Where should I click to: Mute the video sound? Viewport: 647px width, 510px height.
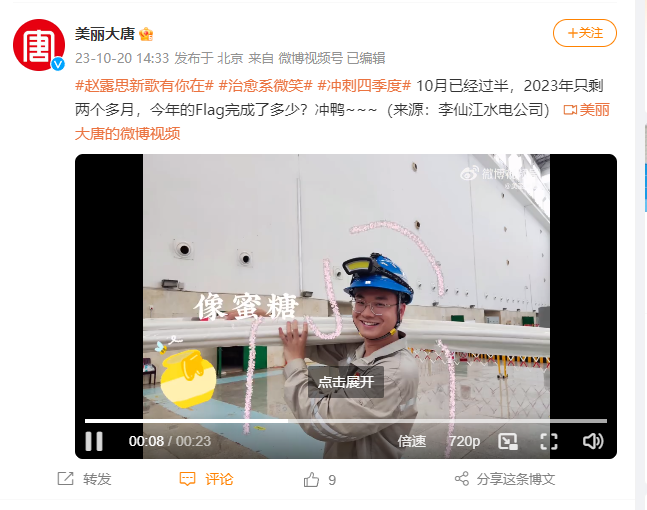point(593,441)
